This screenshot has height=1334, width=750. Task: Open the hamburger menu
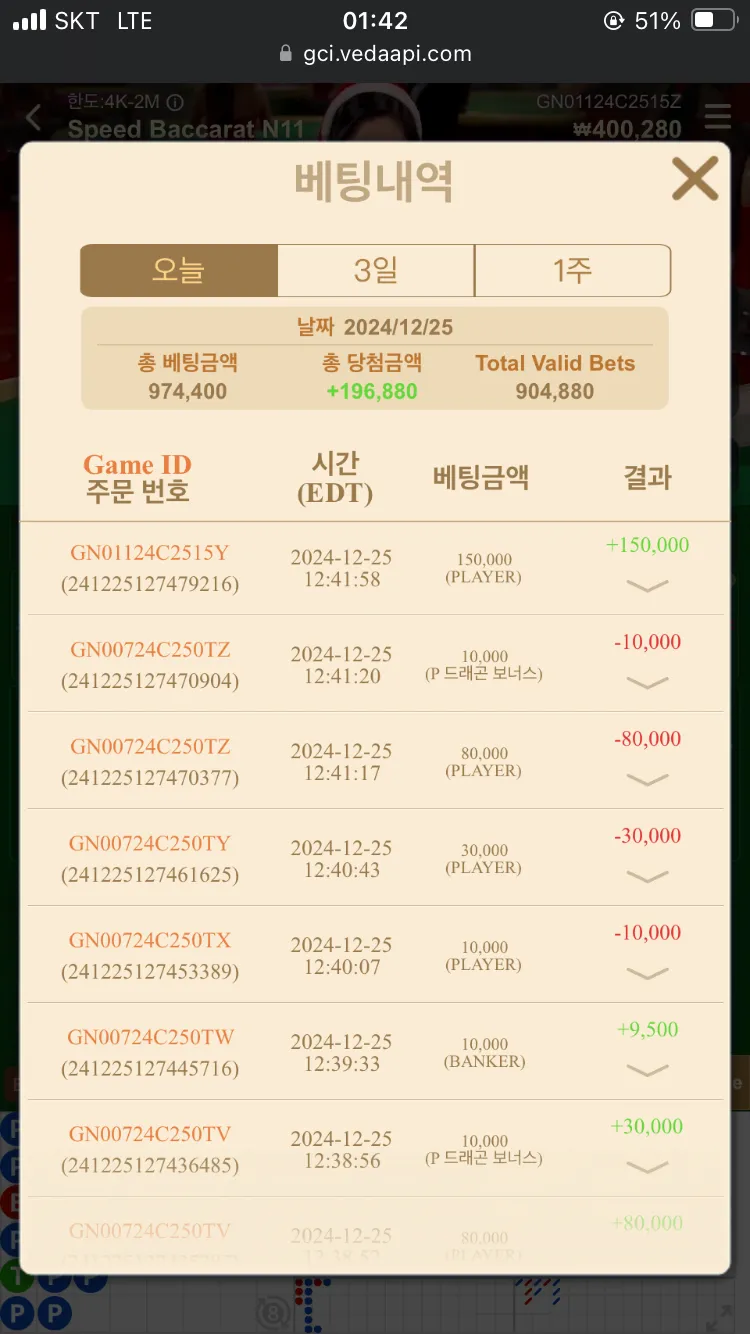click(x=718, y=116)
